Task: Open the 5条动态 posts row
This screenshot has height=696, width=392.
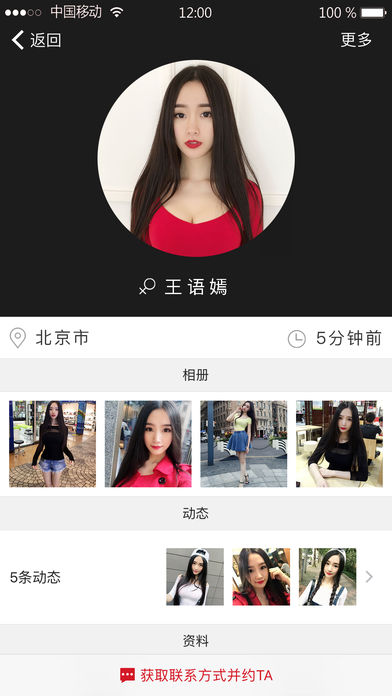Action: point(196,577)
